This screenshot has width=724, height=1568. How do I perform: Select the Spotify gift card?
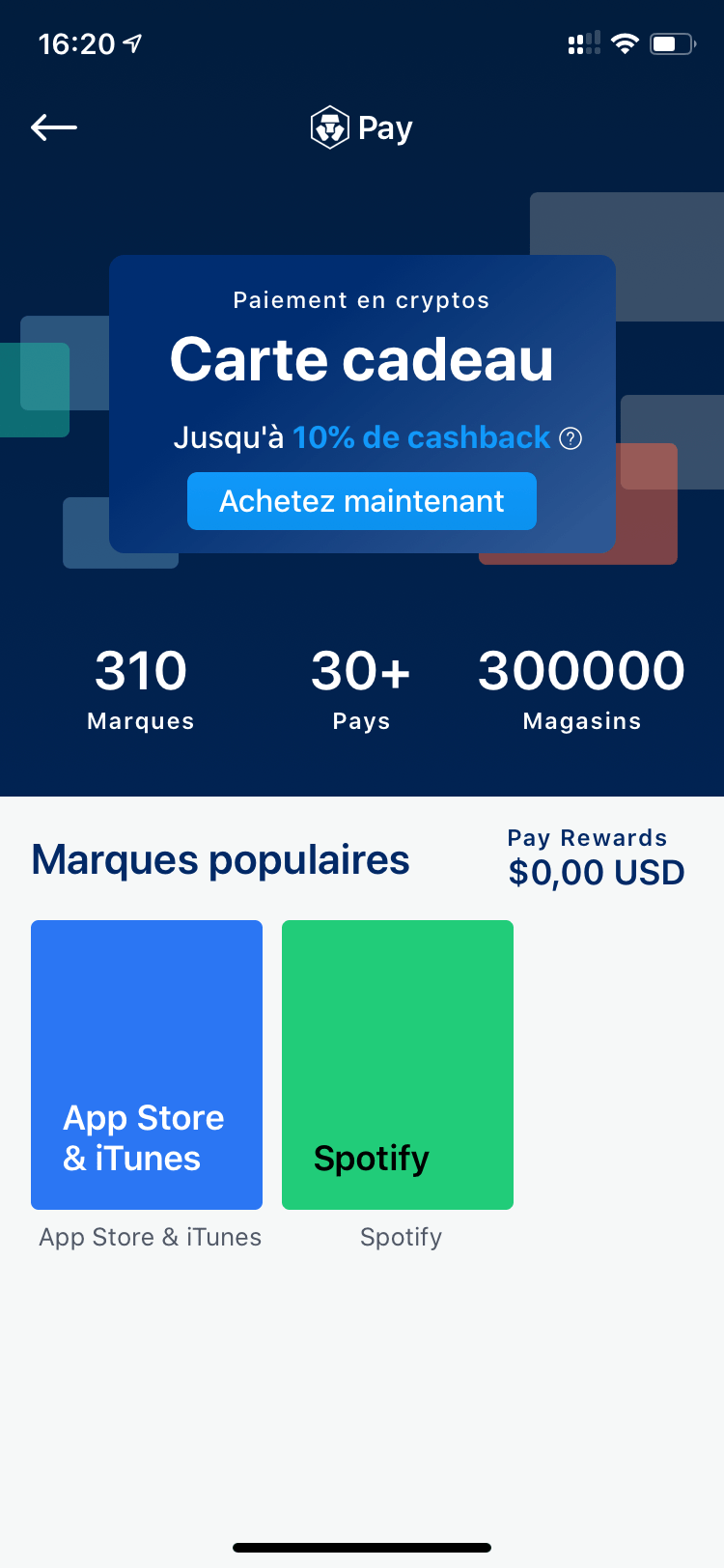[x=398, y=1065]
